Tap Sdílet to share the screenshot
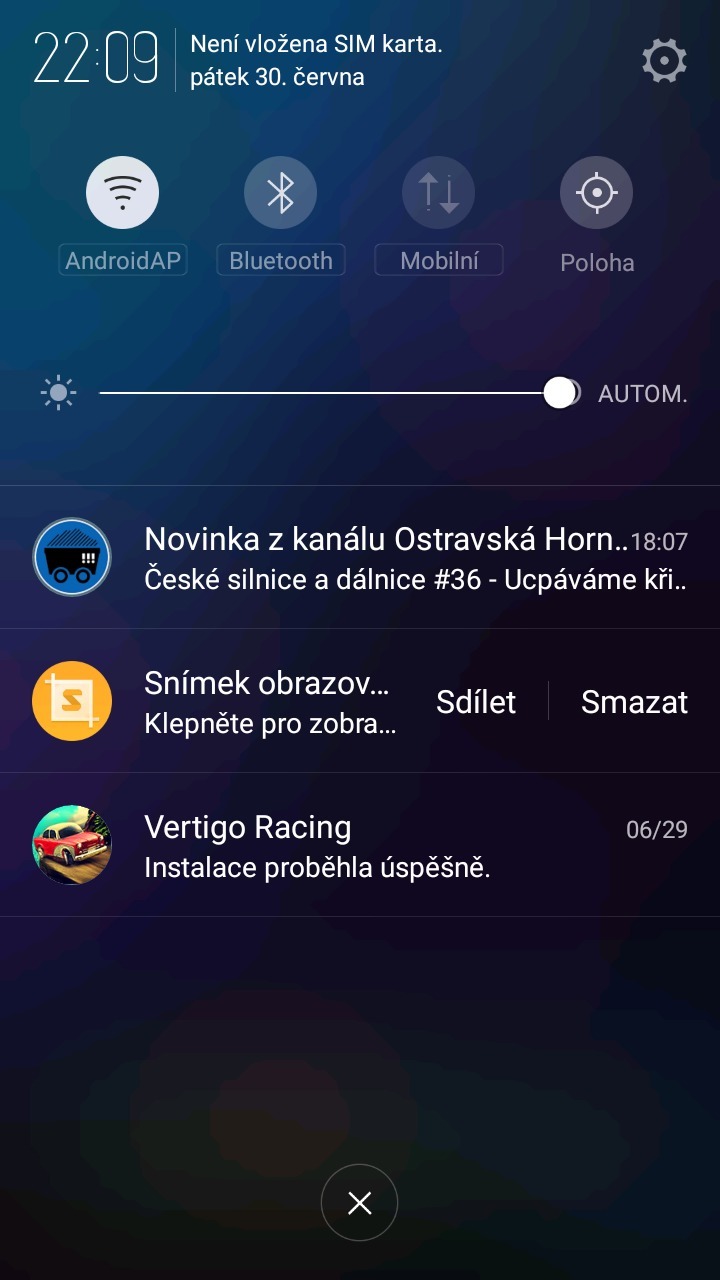 (476, 701)
